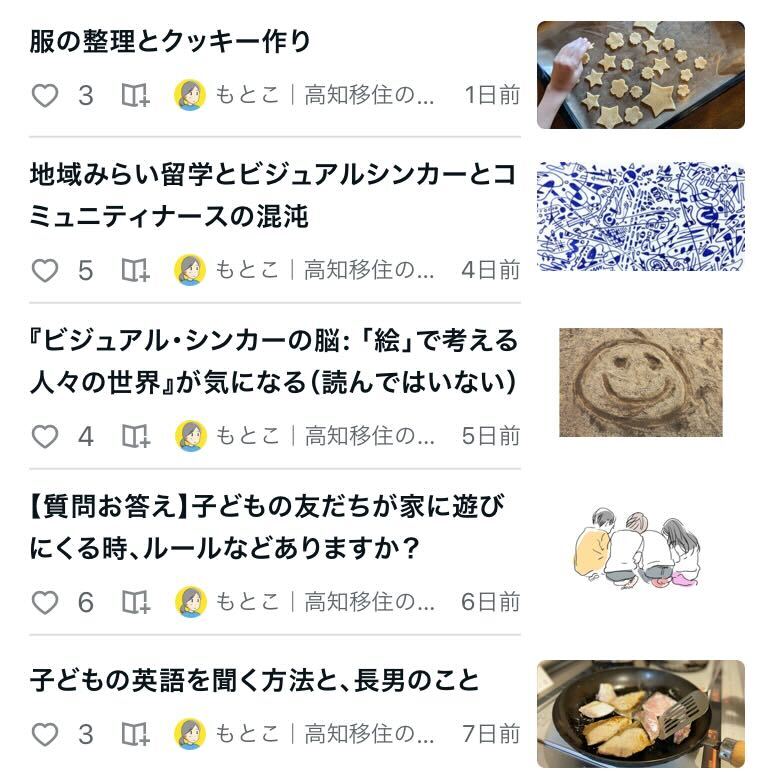Save the 地域みらい留学 article to a magazine
The height and width of the screenshot is (772, 774).
point(136,270)
